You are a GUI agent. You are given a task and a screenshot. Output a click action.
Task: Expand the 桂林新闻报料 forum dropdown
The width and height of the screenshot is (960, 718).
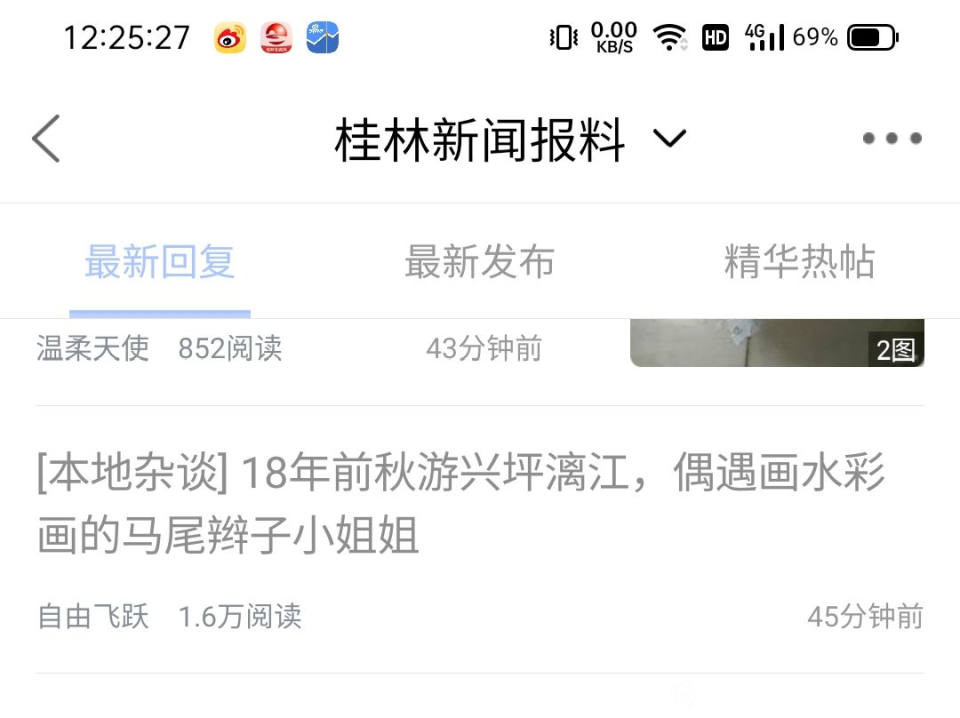669,138
